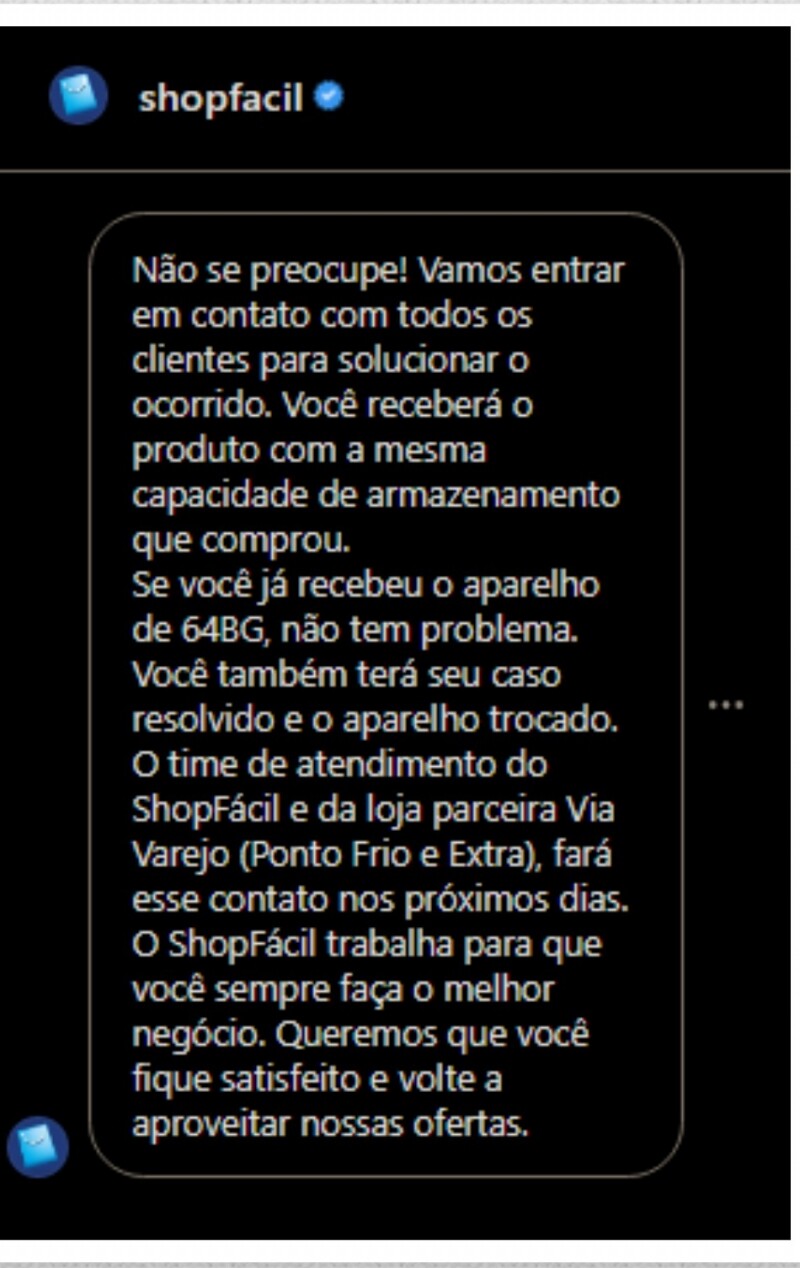800x1268 pixels.
Task: Open the three-dot options beside the message
Action: pos(725,705)
